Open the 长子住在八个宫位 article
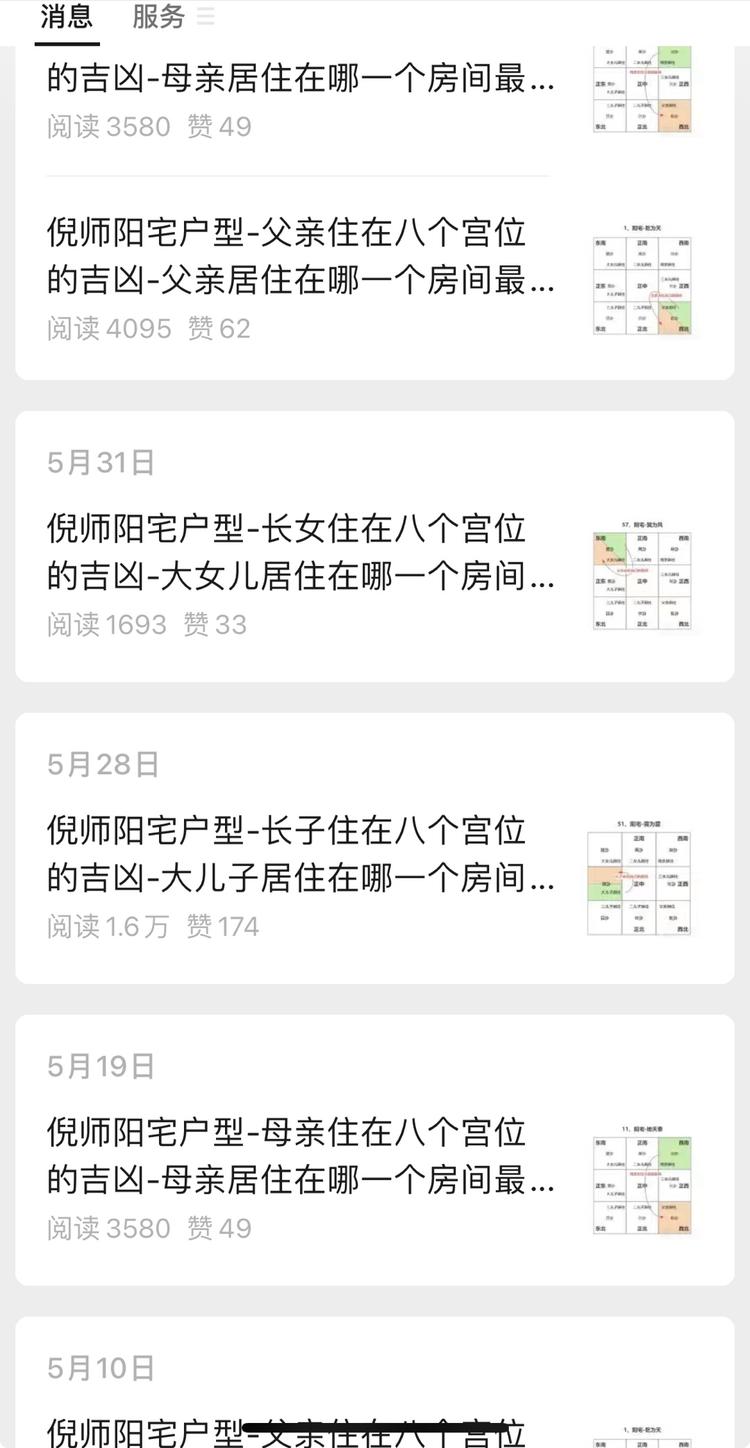This screenshot has width=750, height=1448. pos(300,856)
